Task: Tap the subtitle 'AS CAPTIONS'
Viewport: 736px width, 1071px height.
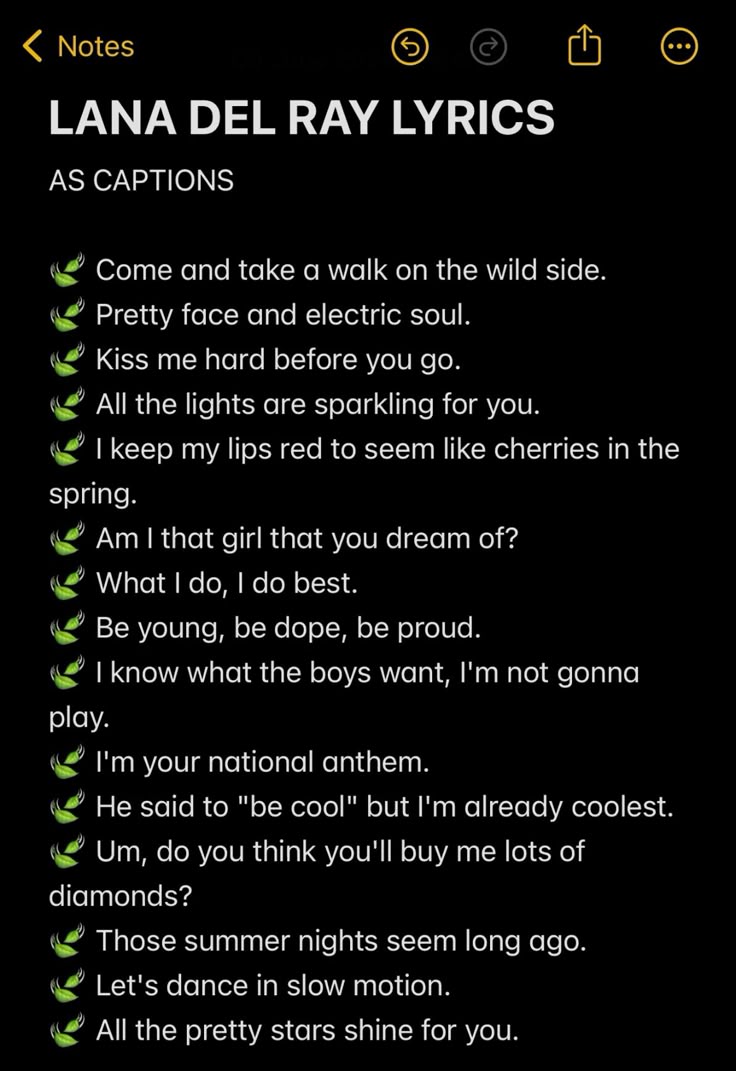Action: [140, 180]
